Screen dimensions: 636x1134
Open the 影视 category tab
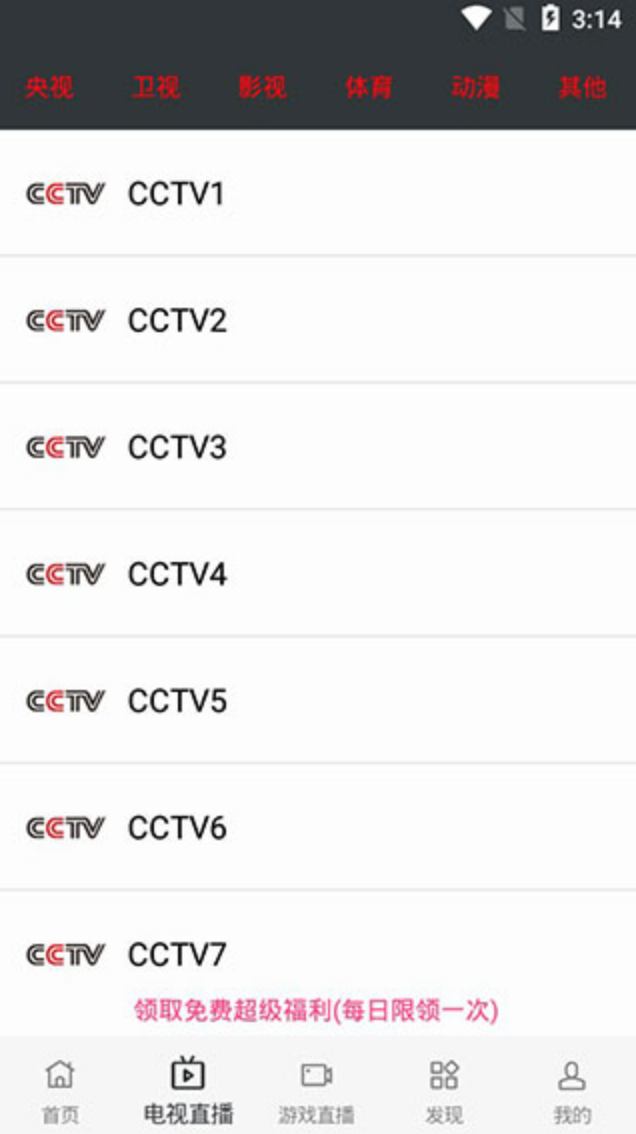(262, 88)
